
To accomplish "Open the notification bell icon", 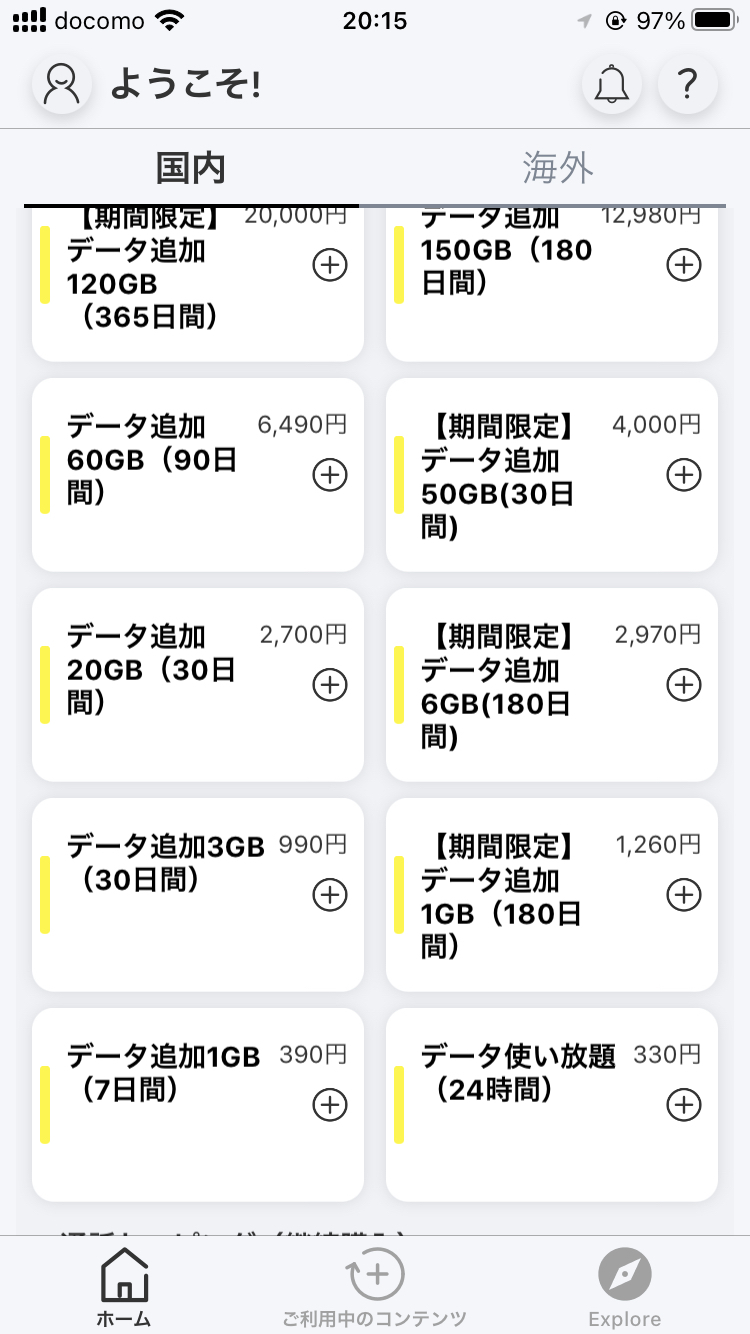I will pos(611,85).
